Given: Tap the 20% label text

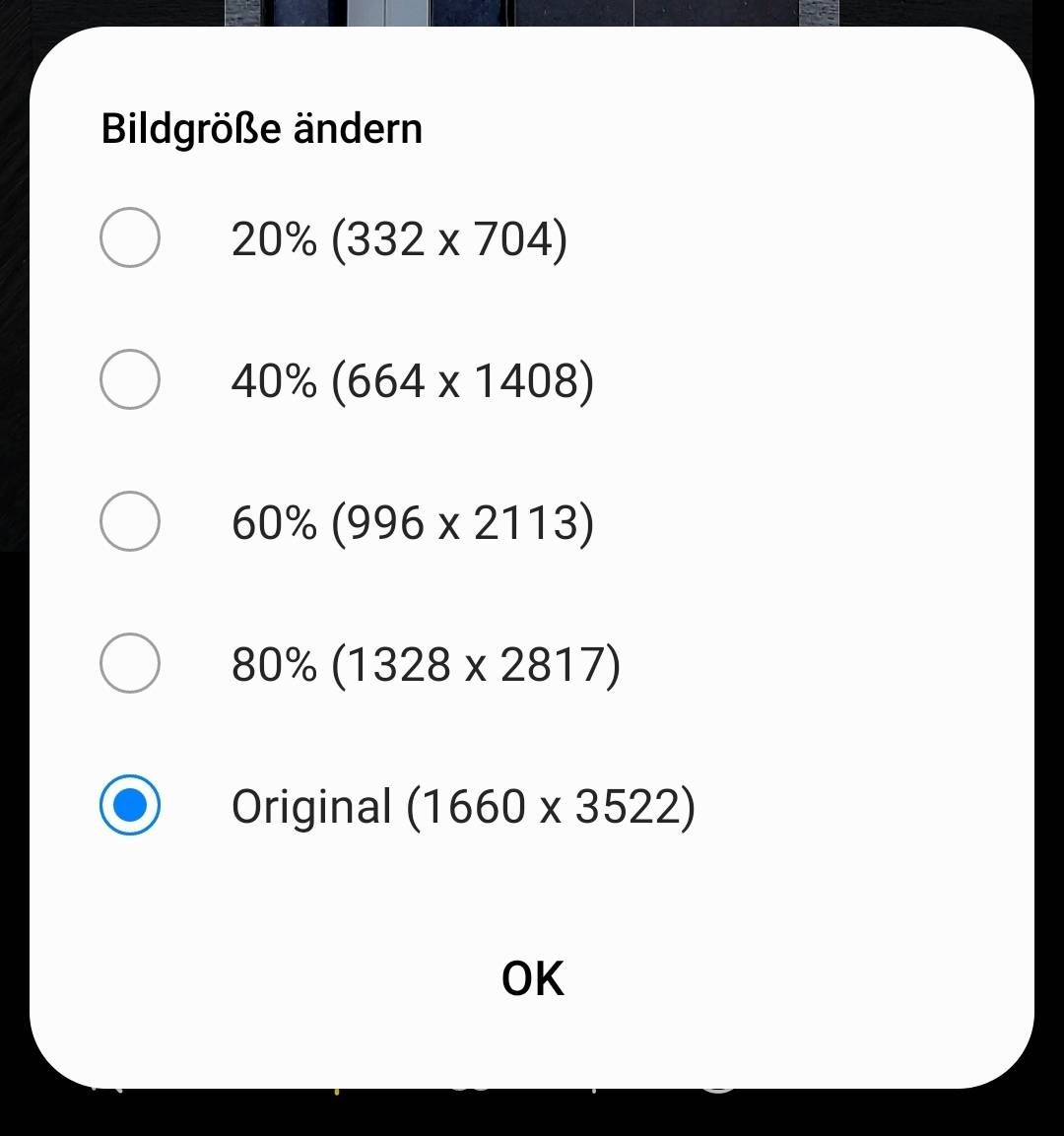Looking at the screenshot, I should (398, 237).
